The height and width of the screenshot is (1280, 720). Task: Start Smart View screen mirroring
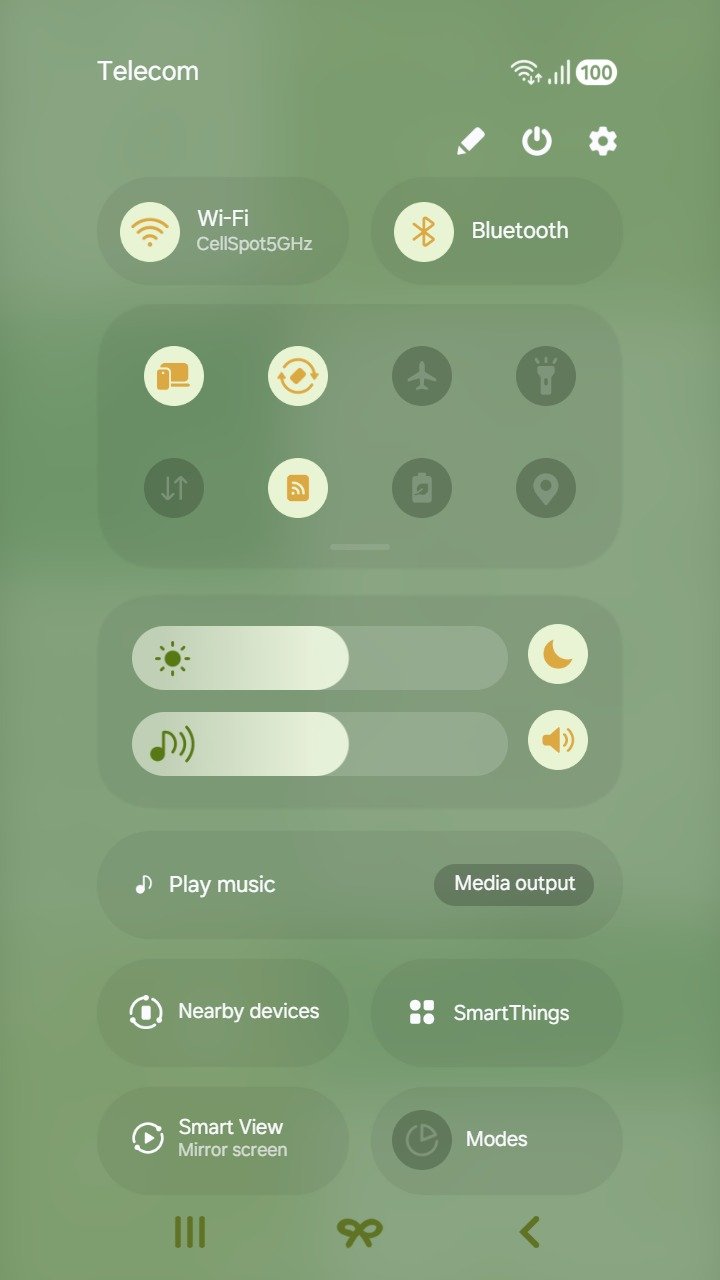click(223, 1139)
